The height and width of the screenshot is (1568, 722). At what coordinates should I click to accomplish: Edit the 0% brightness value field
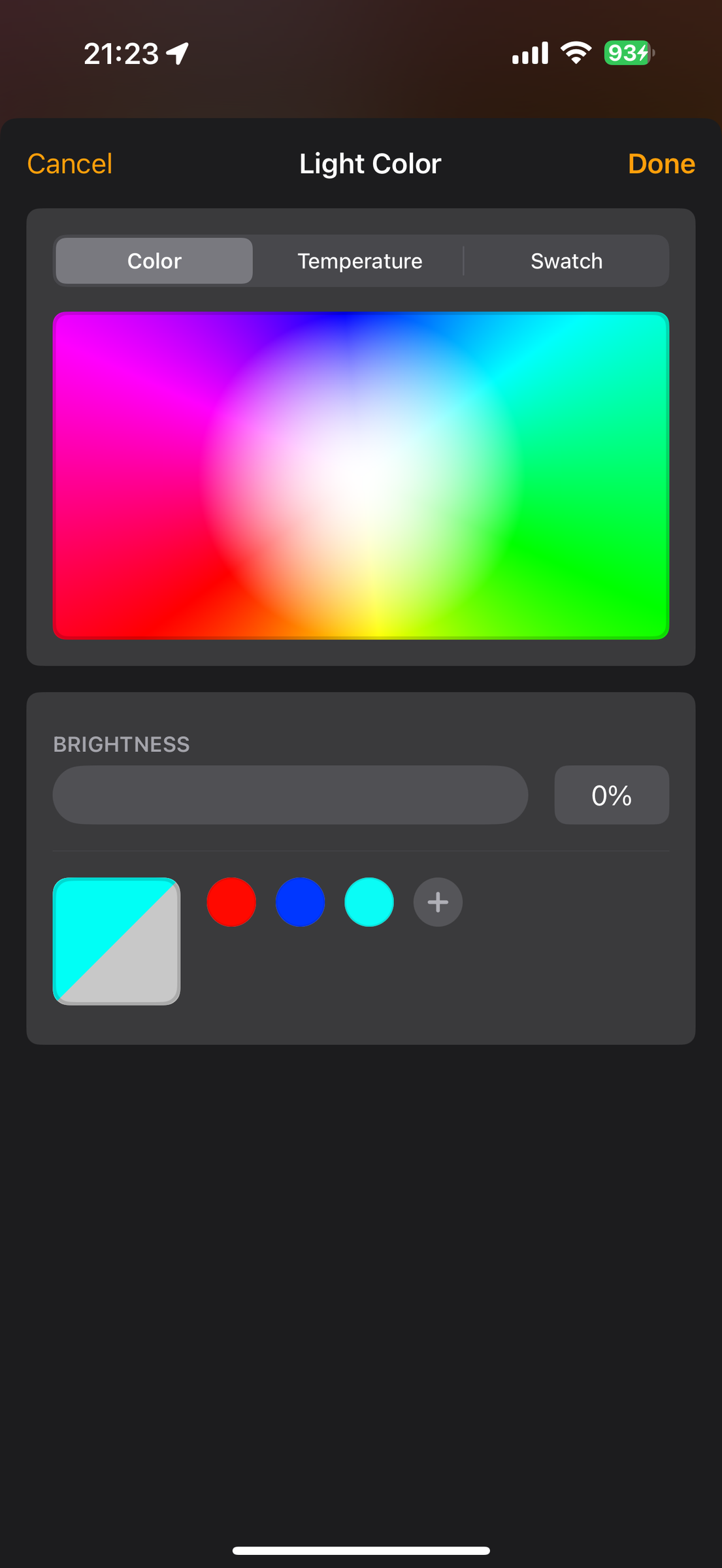tap(612, 795)
